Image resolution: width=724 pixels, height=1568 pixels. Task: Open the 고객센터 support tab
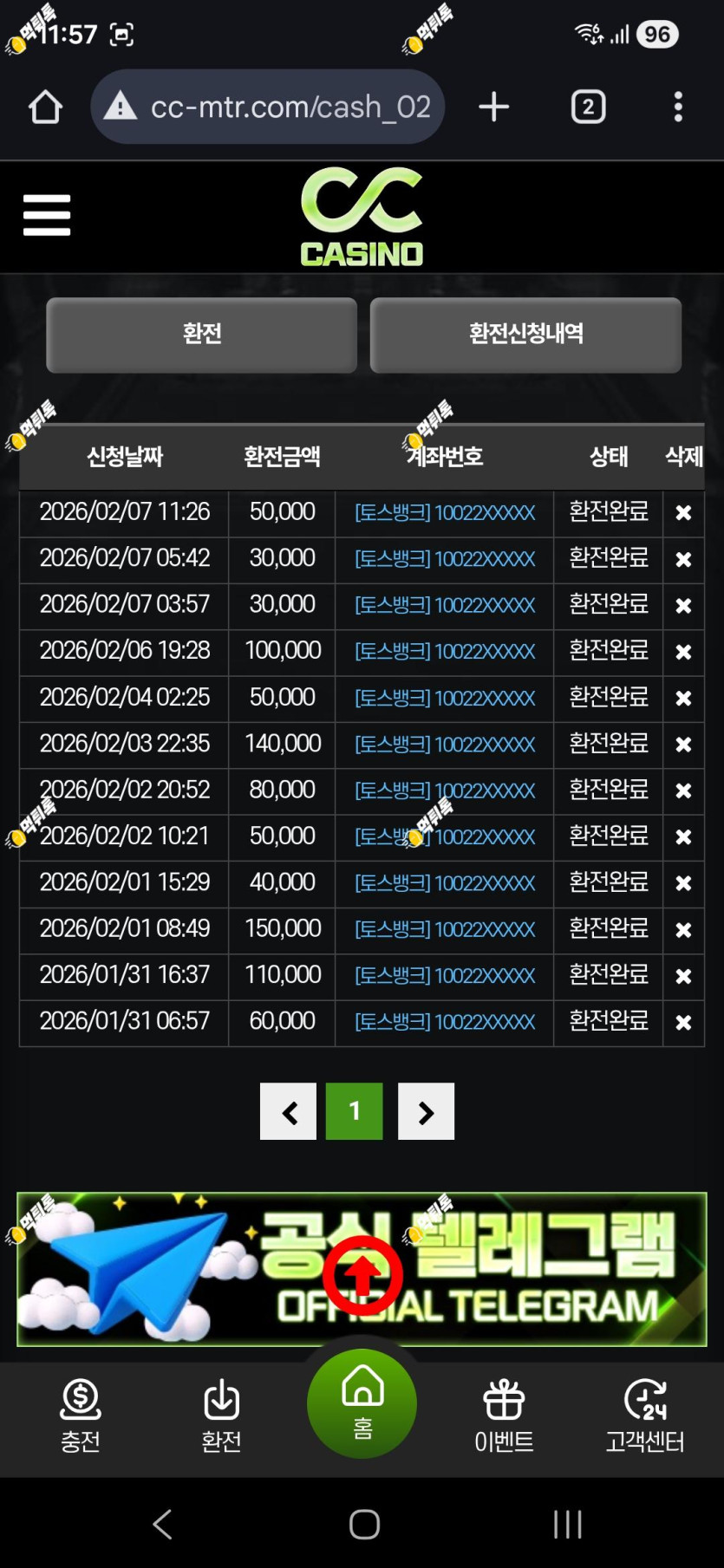tap(645, 1416)
